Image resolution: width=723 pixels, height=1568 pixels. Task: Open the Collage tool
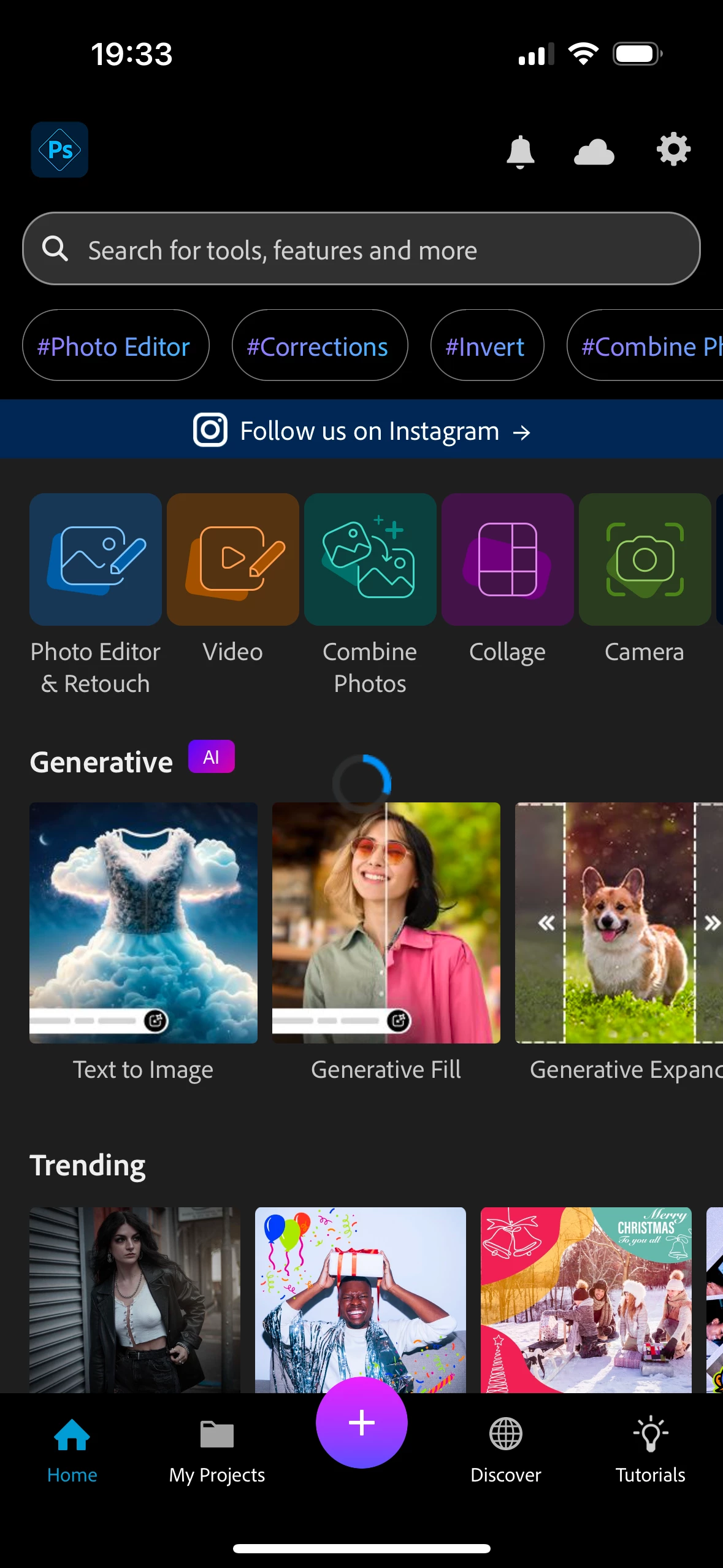pos(507,560)
